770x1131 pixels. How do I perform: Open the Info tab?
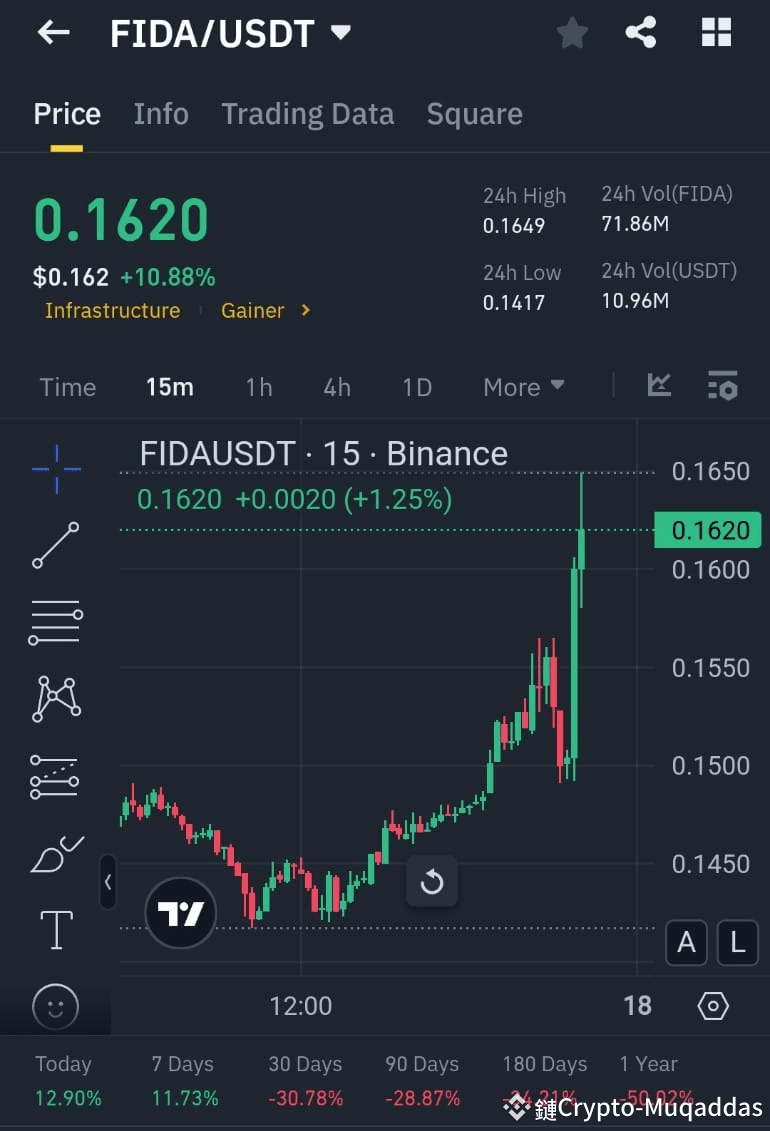click(x=160, y=113)
